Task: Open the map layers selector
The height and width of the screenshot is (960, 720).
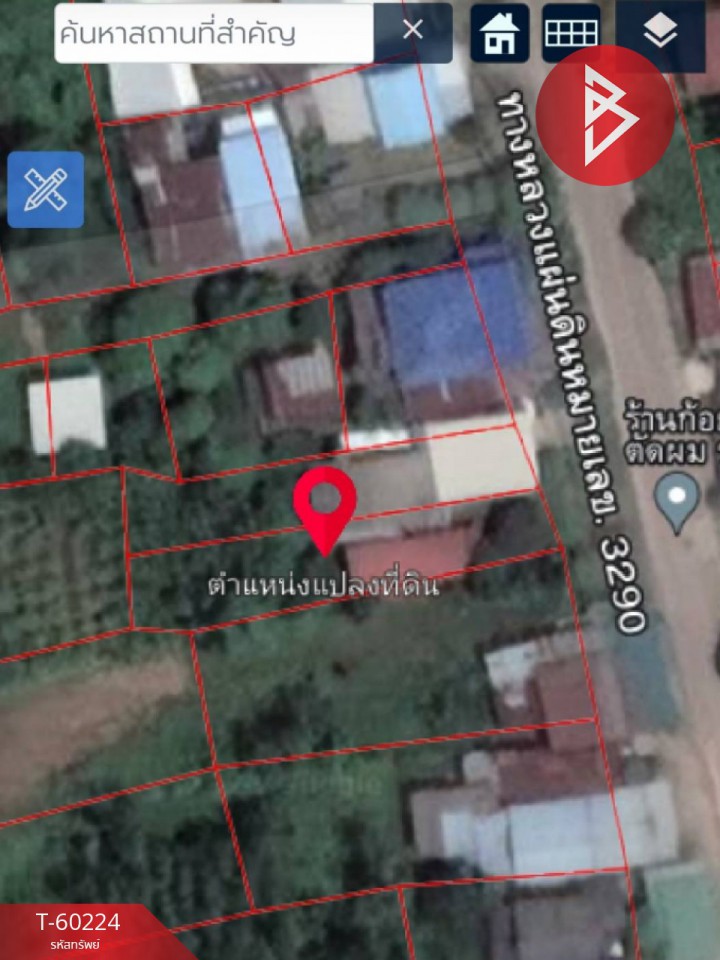Action: pyautogui.click(x=660, y=35)
